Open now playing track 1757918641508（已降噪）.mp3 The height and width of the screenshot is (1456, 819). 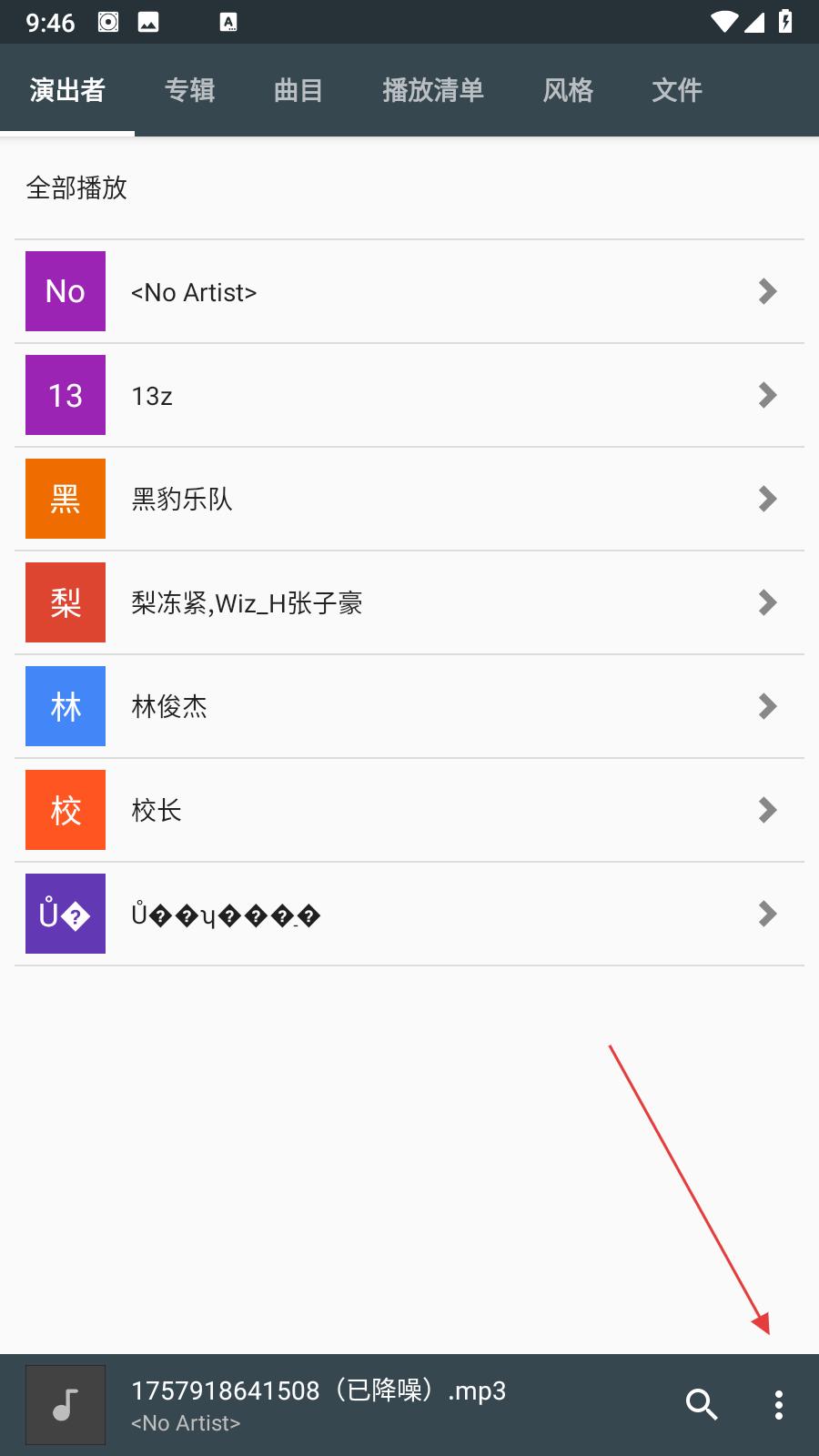click(318, 1404)
